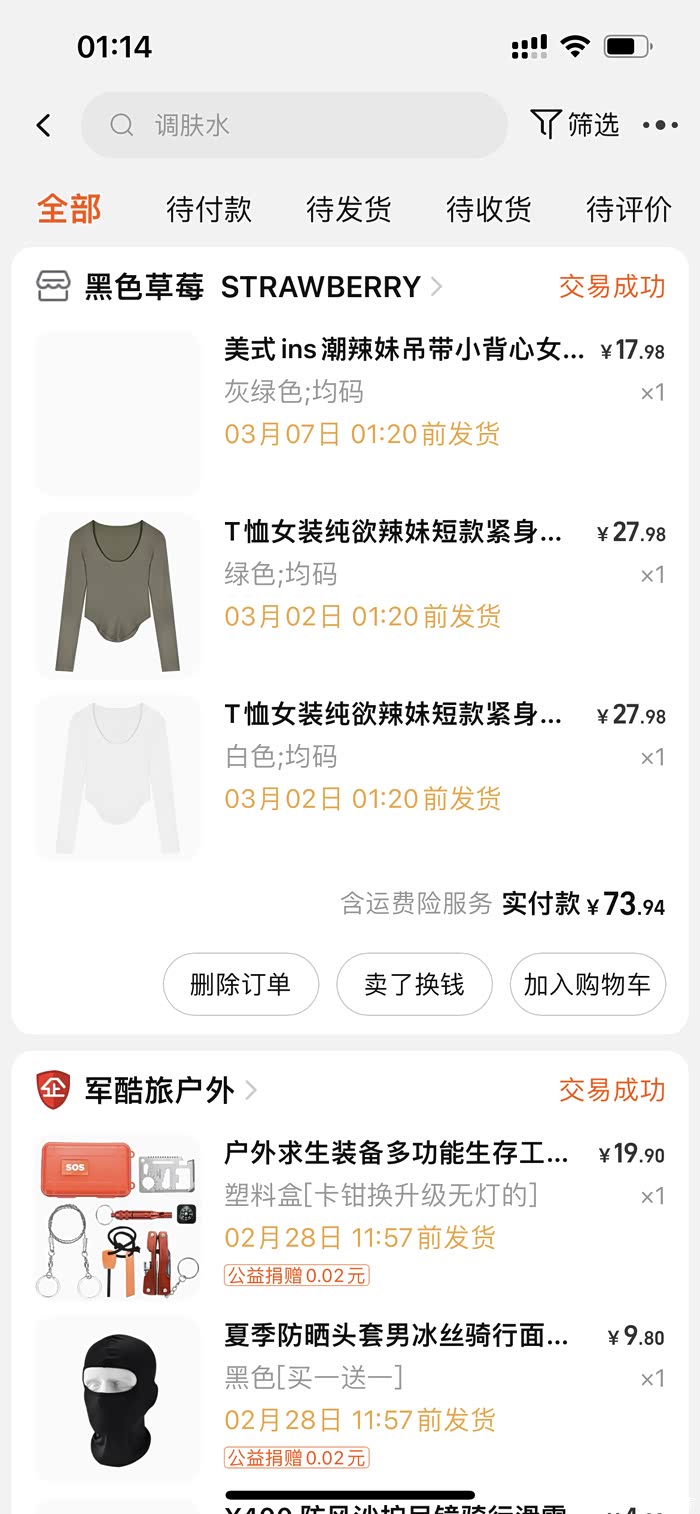700x1514 pixels.
Task: Visit the 军酷旅户外 store
Action: [x=160, y=1090]
